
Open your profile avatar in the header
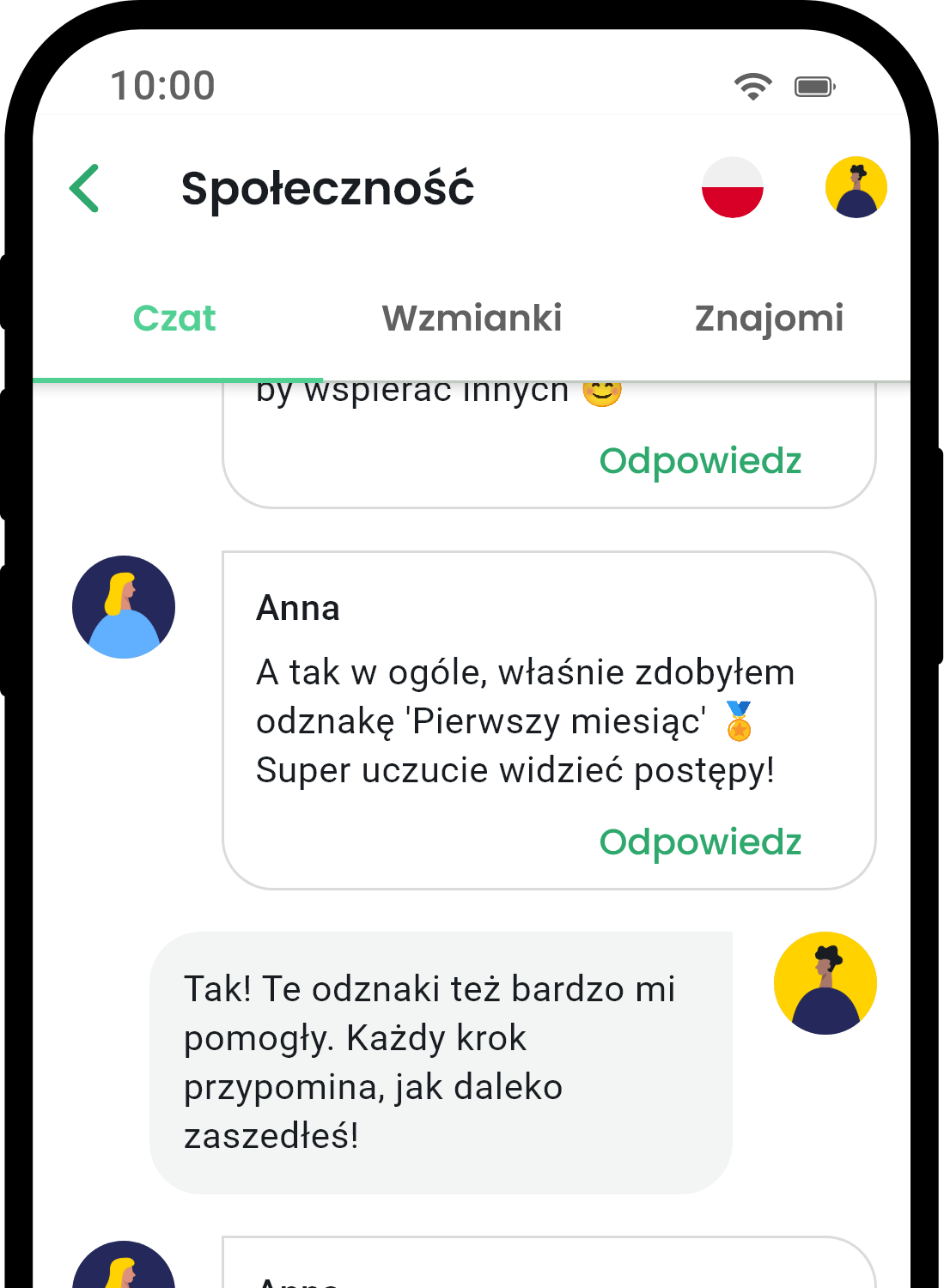coord(856,186)
